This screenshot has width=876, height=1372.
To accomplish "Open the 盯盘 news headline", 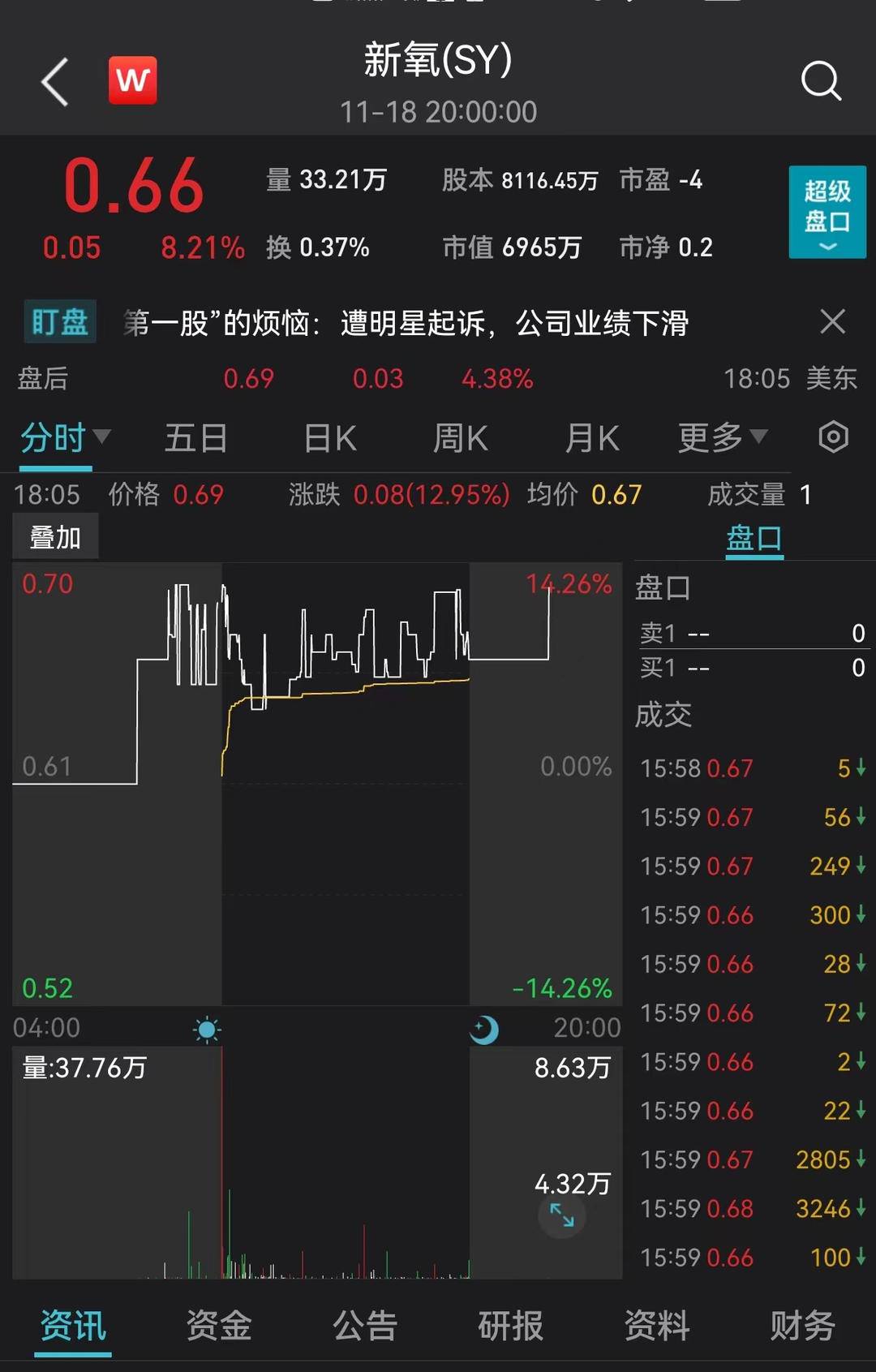I will point(406,323).
